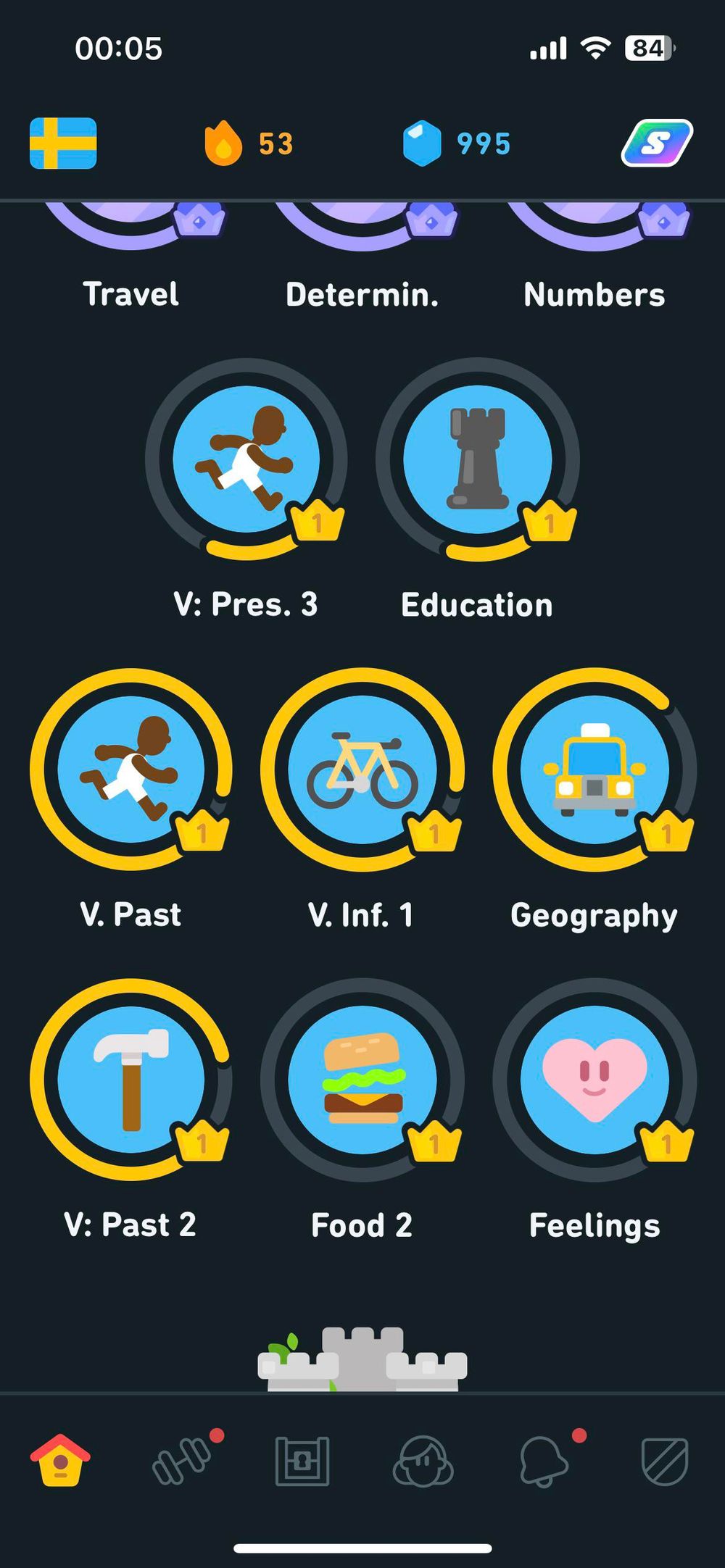Open the Numbers skill
This screenshot has width=725, height=1568.
point(594,232)
